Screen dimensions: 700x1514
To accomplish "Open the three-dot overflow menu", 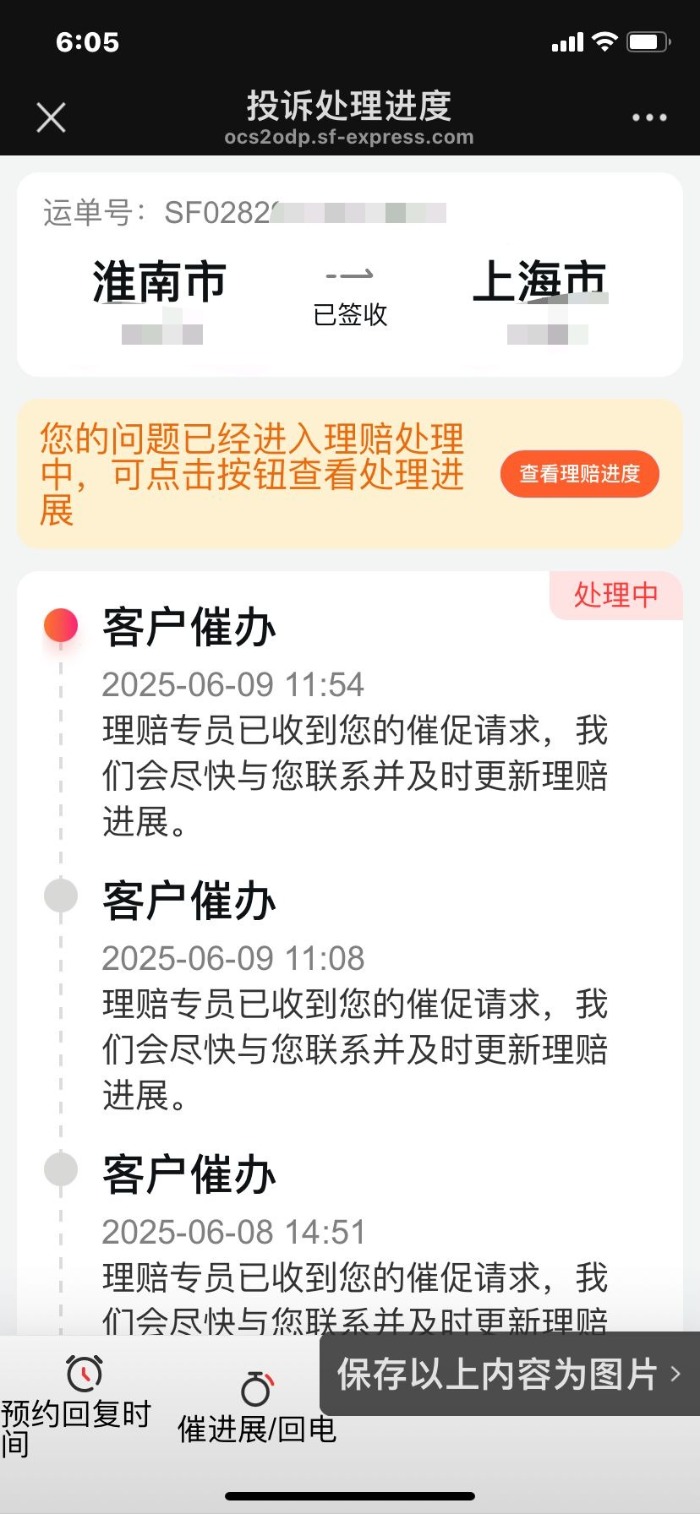I will [649, 118].
